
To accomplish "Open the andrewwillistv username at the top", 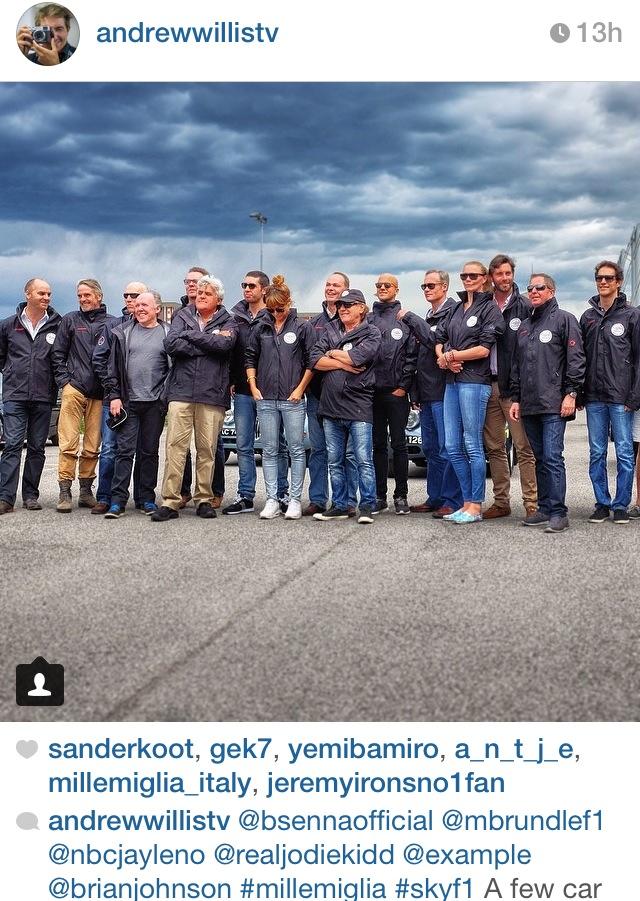I will coord(187,33).
